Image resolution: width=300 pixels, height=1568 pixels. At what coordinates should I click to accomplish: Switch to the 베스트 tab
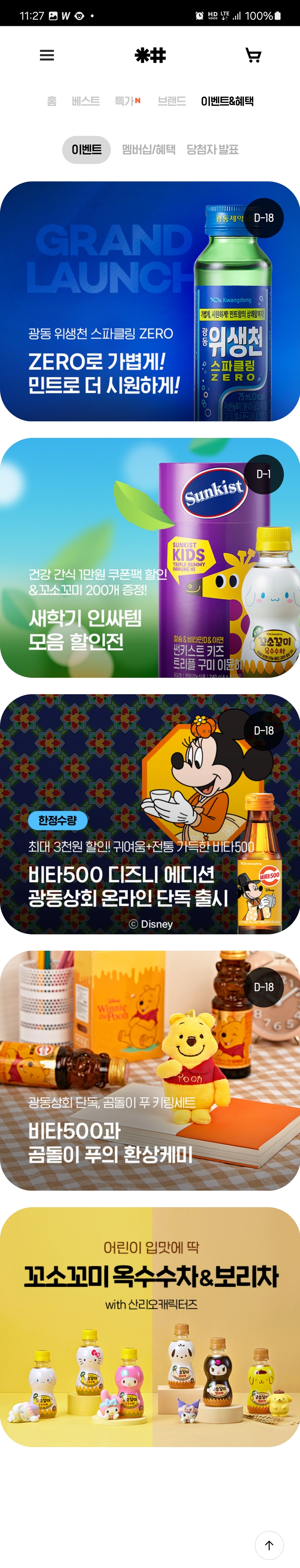[x=85, y=101]
